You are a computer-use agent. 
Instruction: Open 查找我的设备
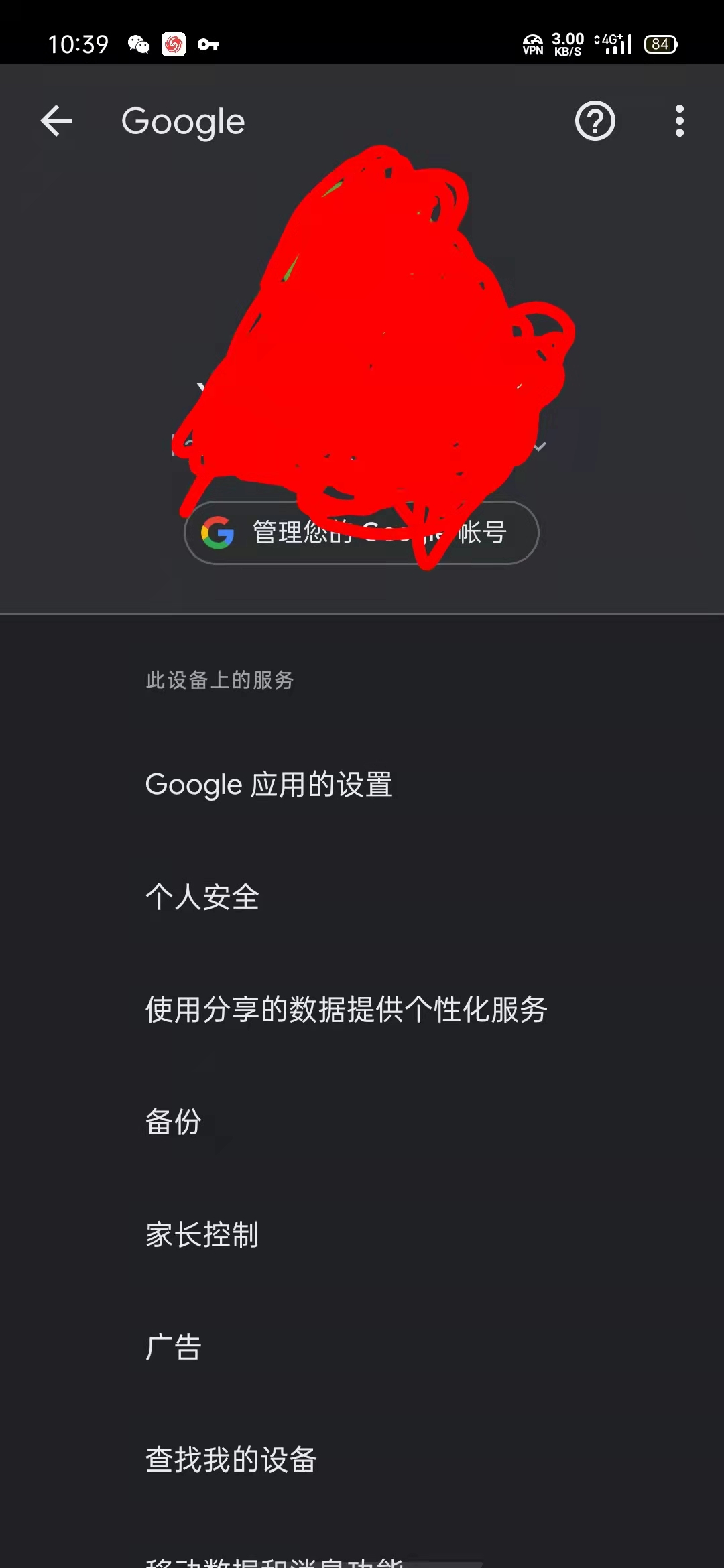click(231, 1461)
